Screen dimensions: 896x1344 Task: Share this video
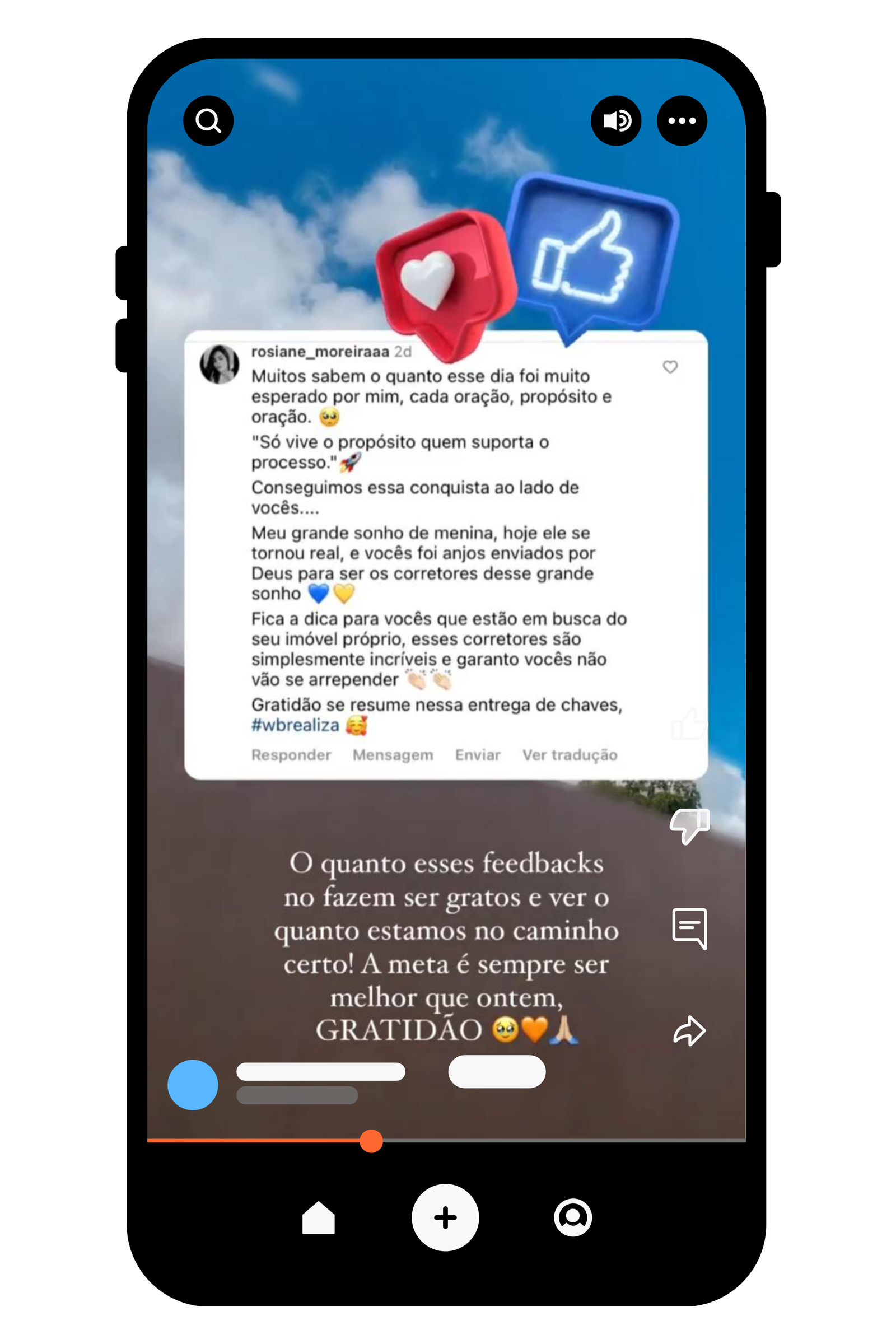689,1031
